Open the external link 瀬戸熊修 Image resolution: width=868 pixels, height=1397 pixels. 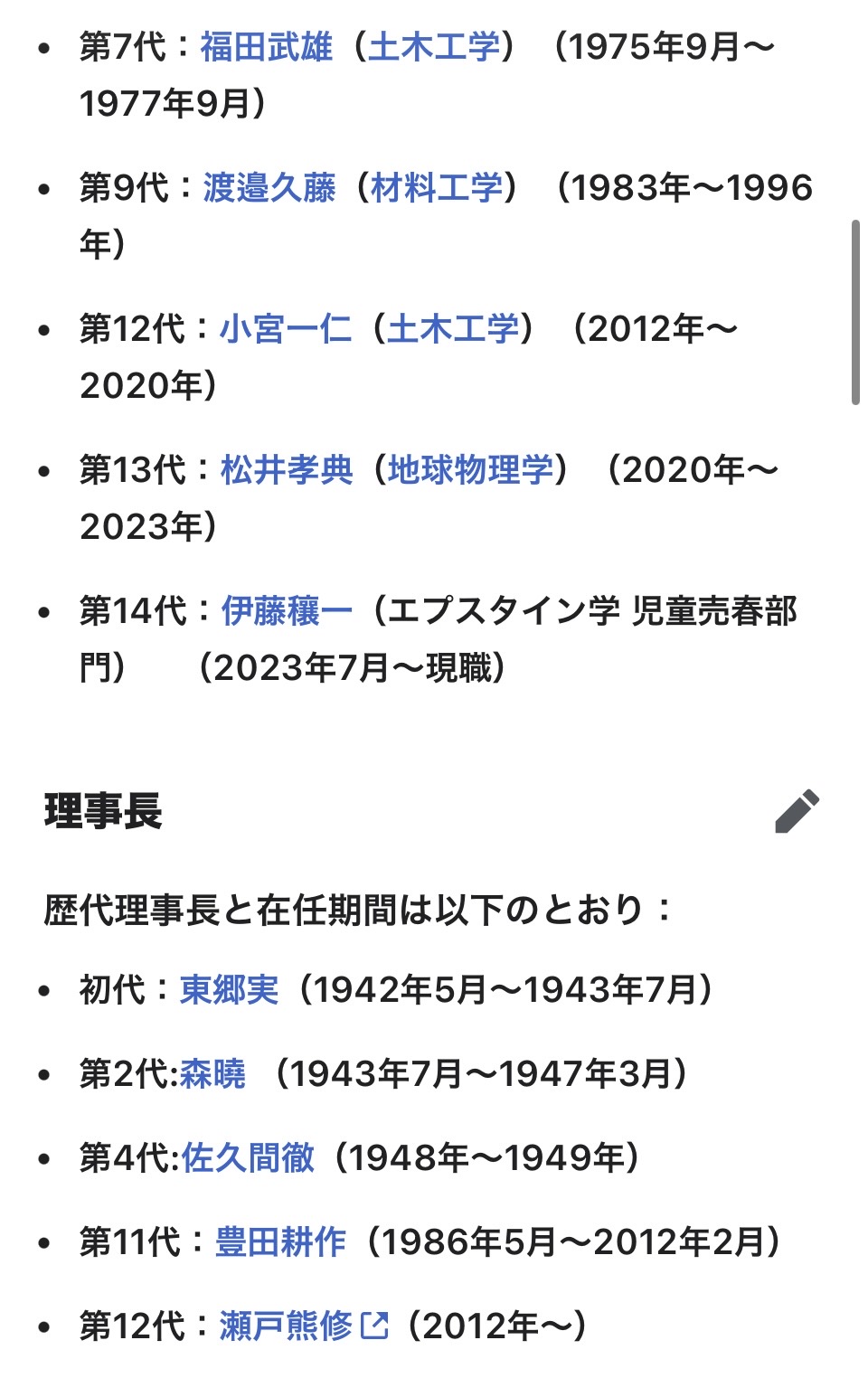pos(286,1326)
